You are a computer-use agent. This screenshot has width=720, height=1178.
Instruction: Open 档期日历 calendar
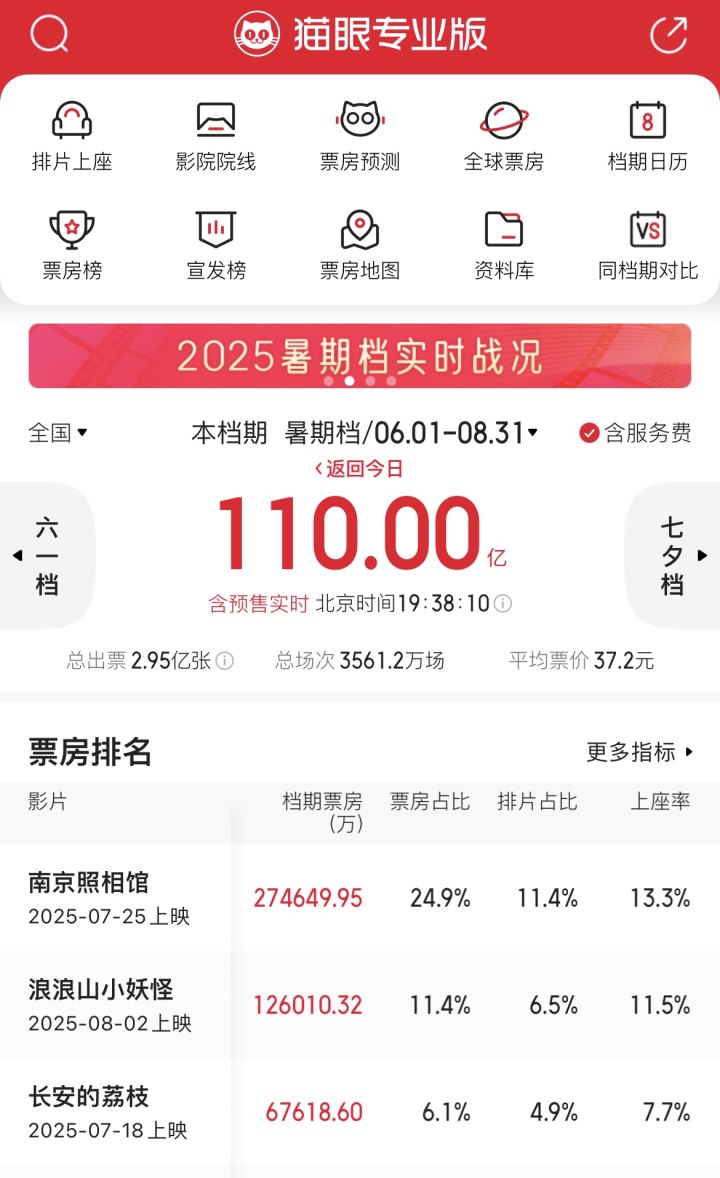[648, 137]
